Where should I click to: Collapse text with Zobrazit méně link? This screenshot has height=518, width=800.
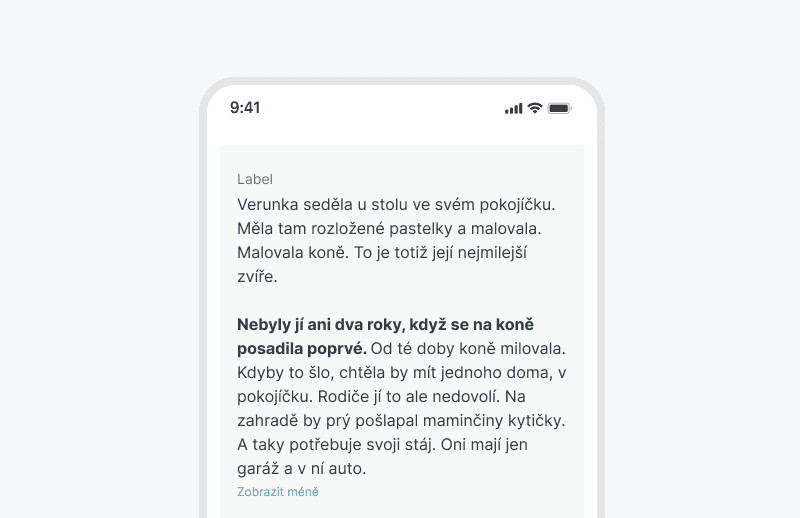pyautogui.click(x=278, y=492)
